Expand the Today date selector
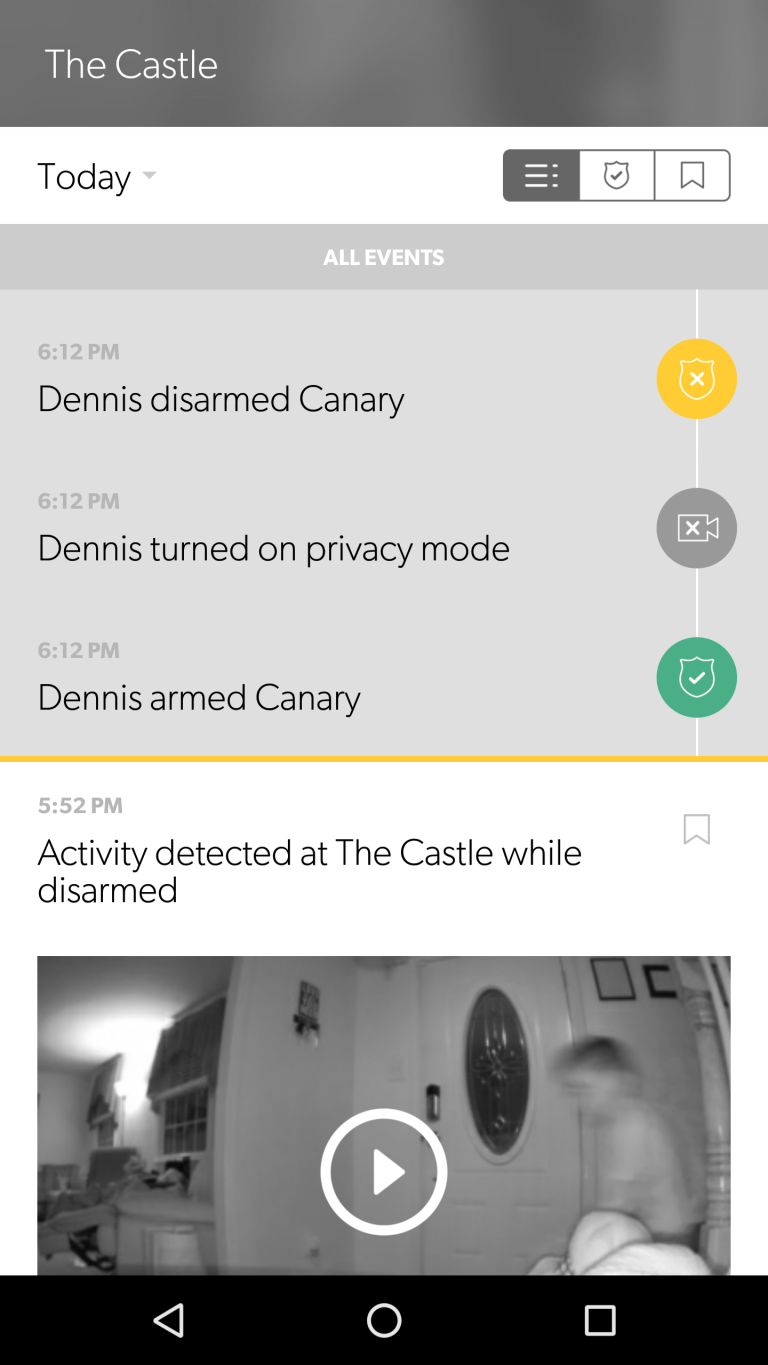This screenshot has height=1365, width=768. click(96, 176)
